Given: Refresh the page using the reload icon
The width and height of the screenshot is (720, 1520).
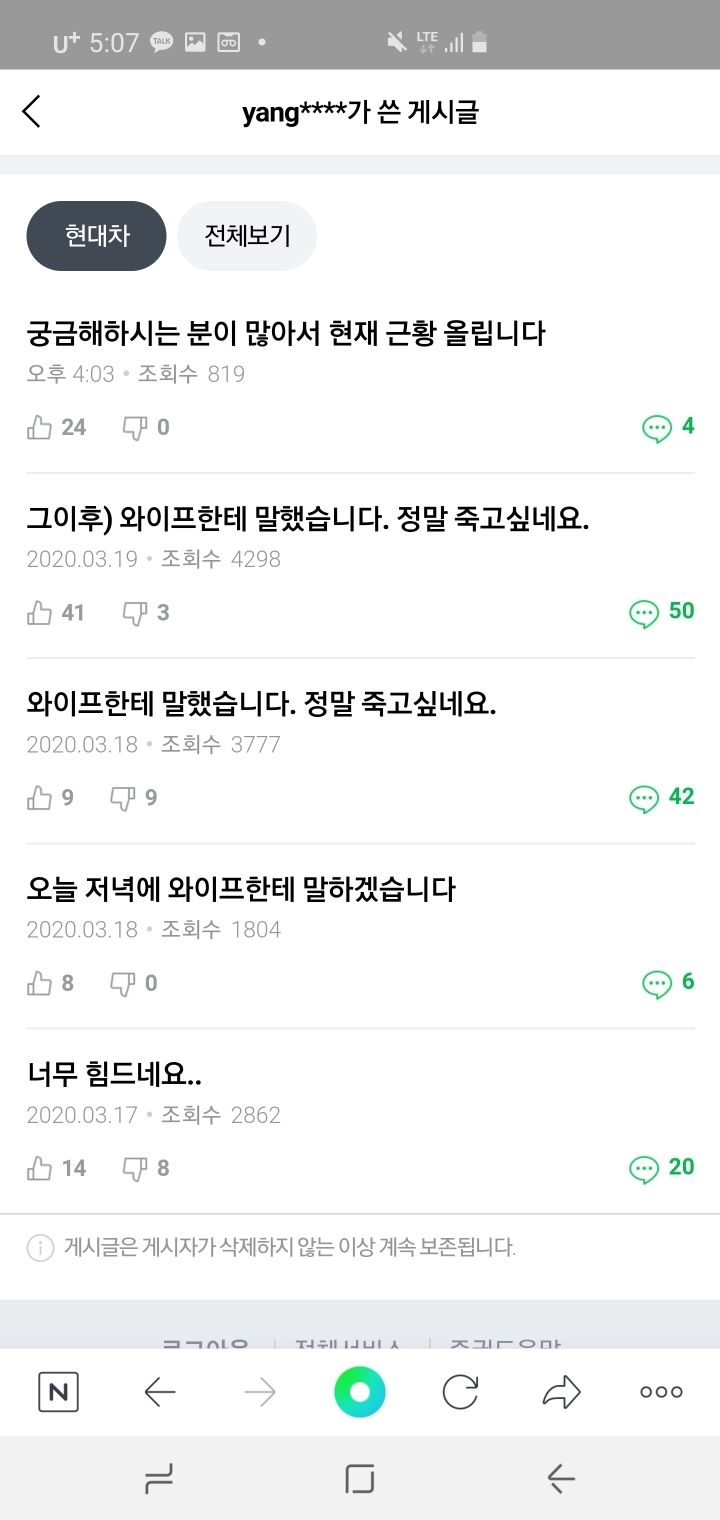Looking at the screenshot, I should (x=460, y=1390).
